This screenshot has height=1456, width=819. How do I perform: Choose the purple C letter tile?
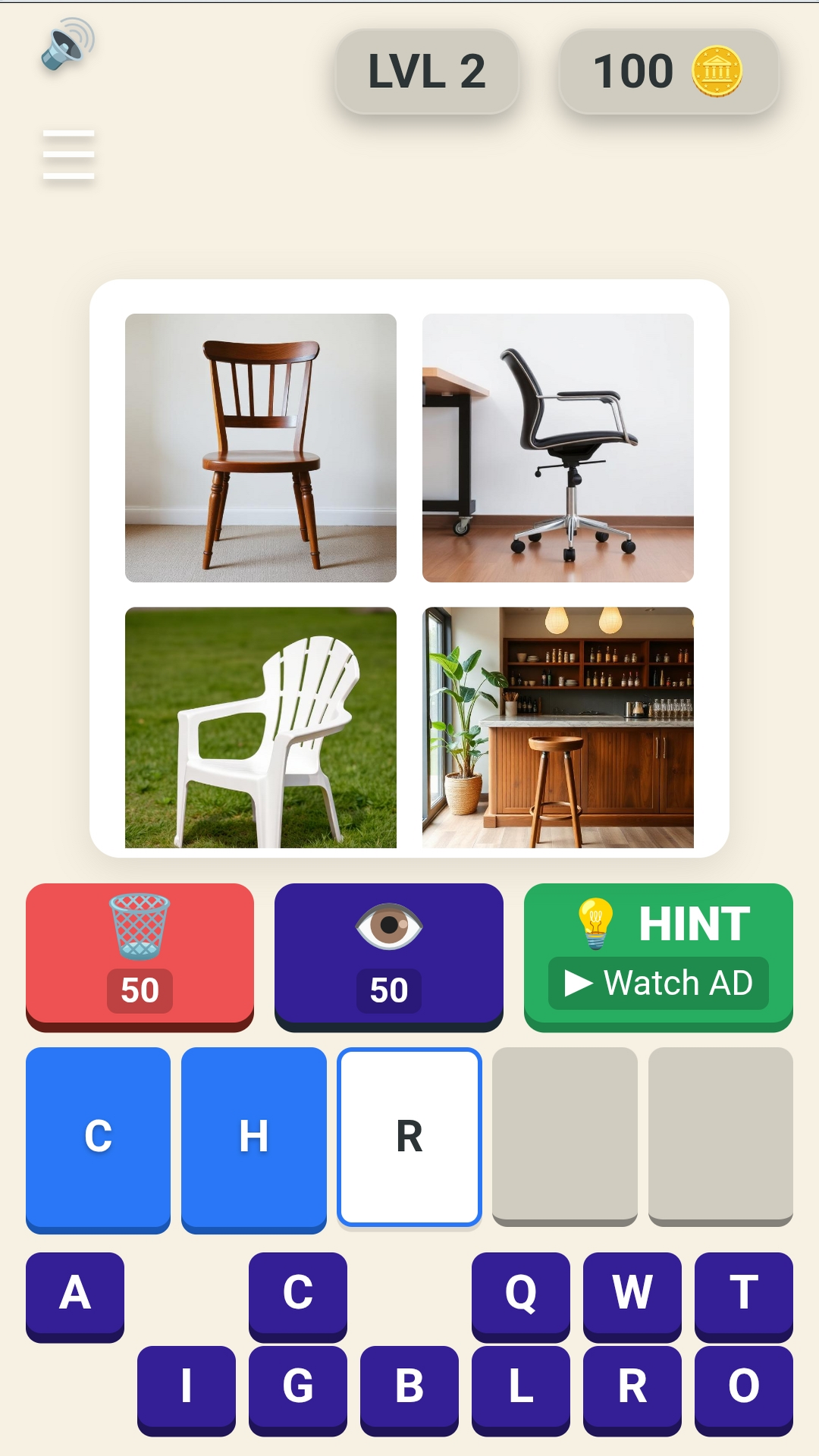[298, 1294]
